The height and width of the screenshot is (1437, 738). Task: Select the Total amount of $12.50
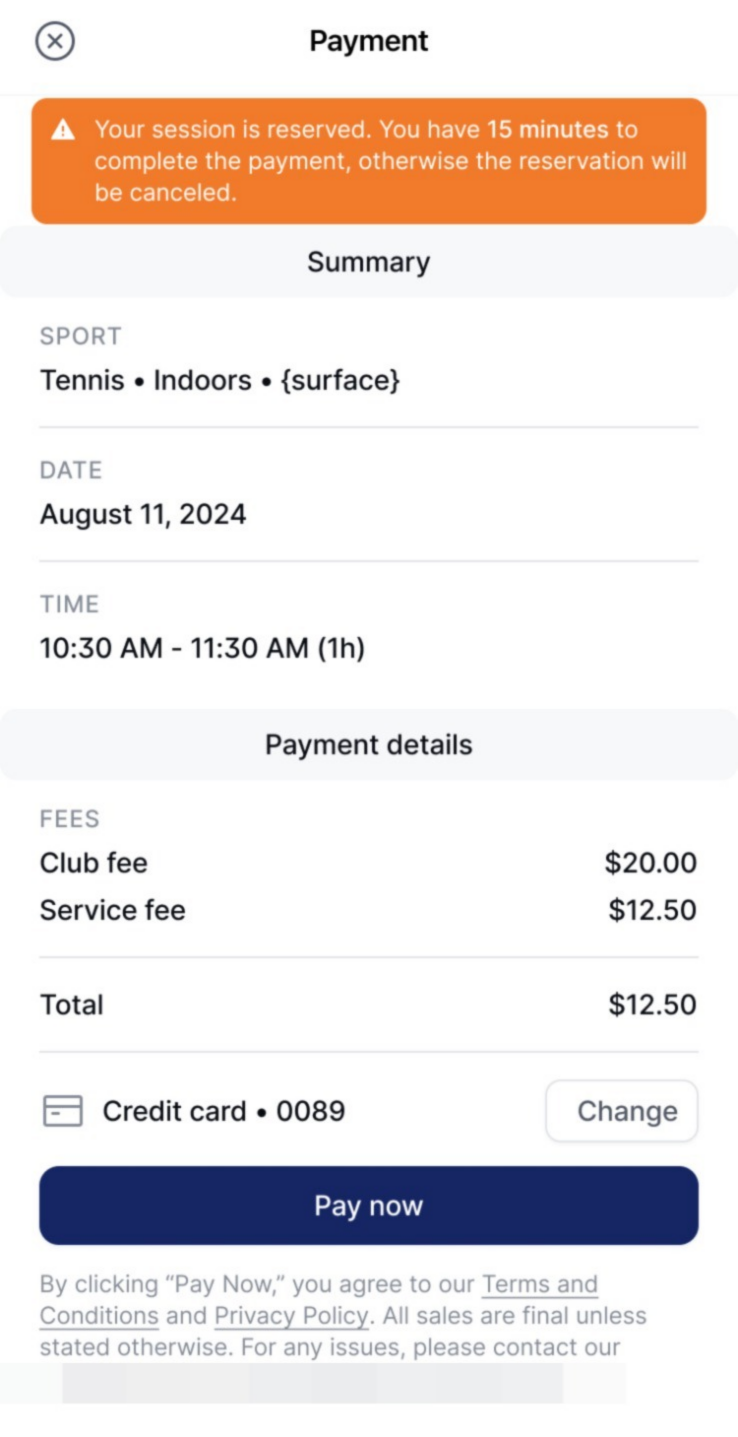coord(651,1004)
